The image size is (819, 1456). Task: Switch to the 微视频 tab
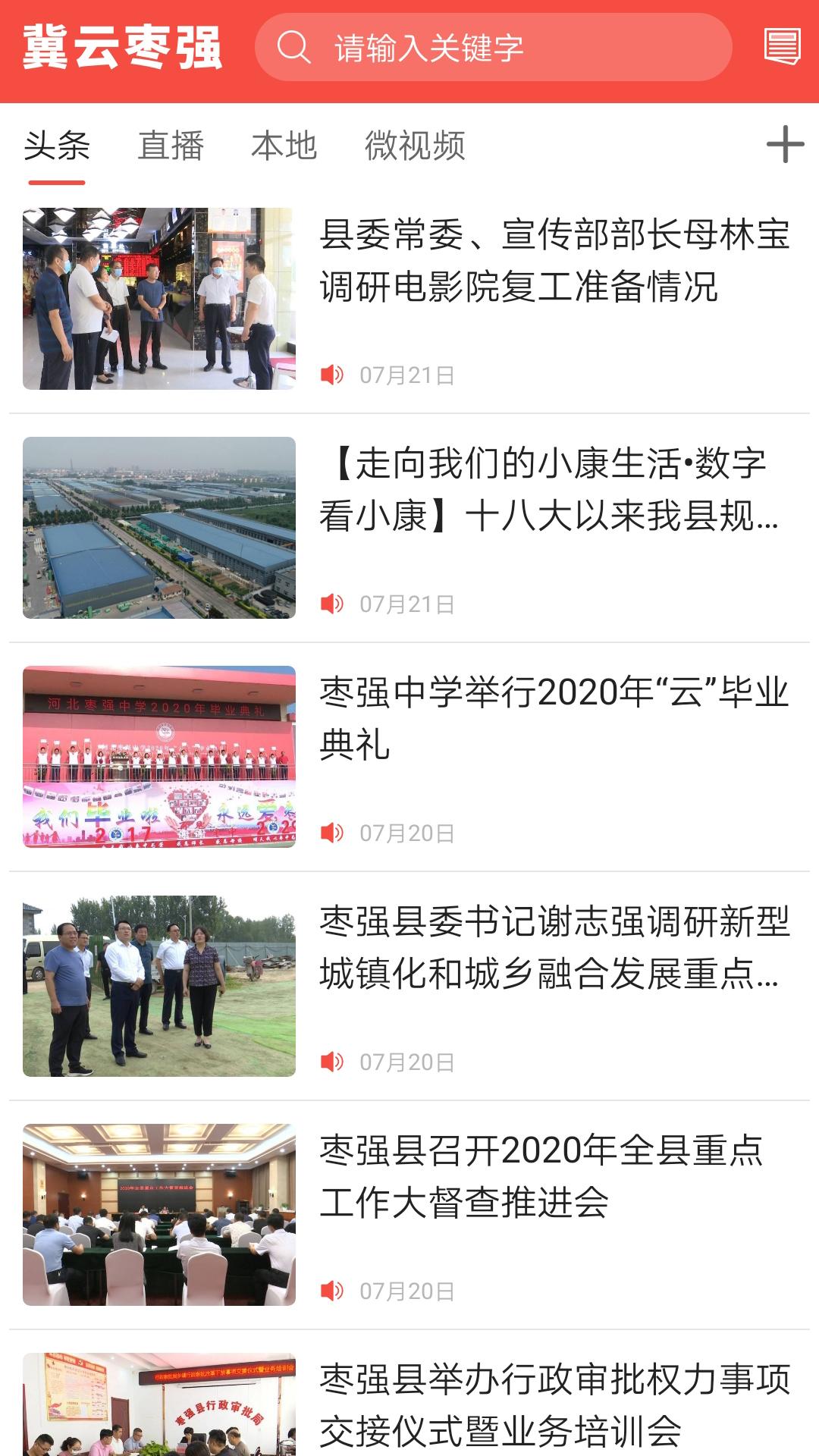[x=415, y=146]
